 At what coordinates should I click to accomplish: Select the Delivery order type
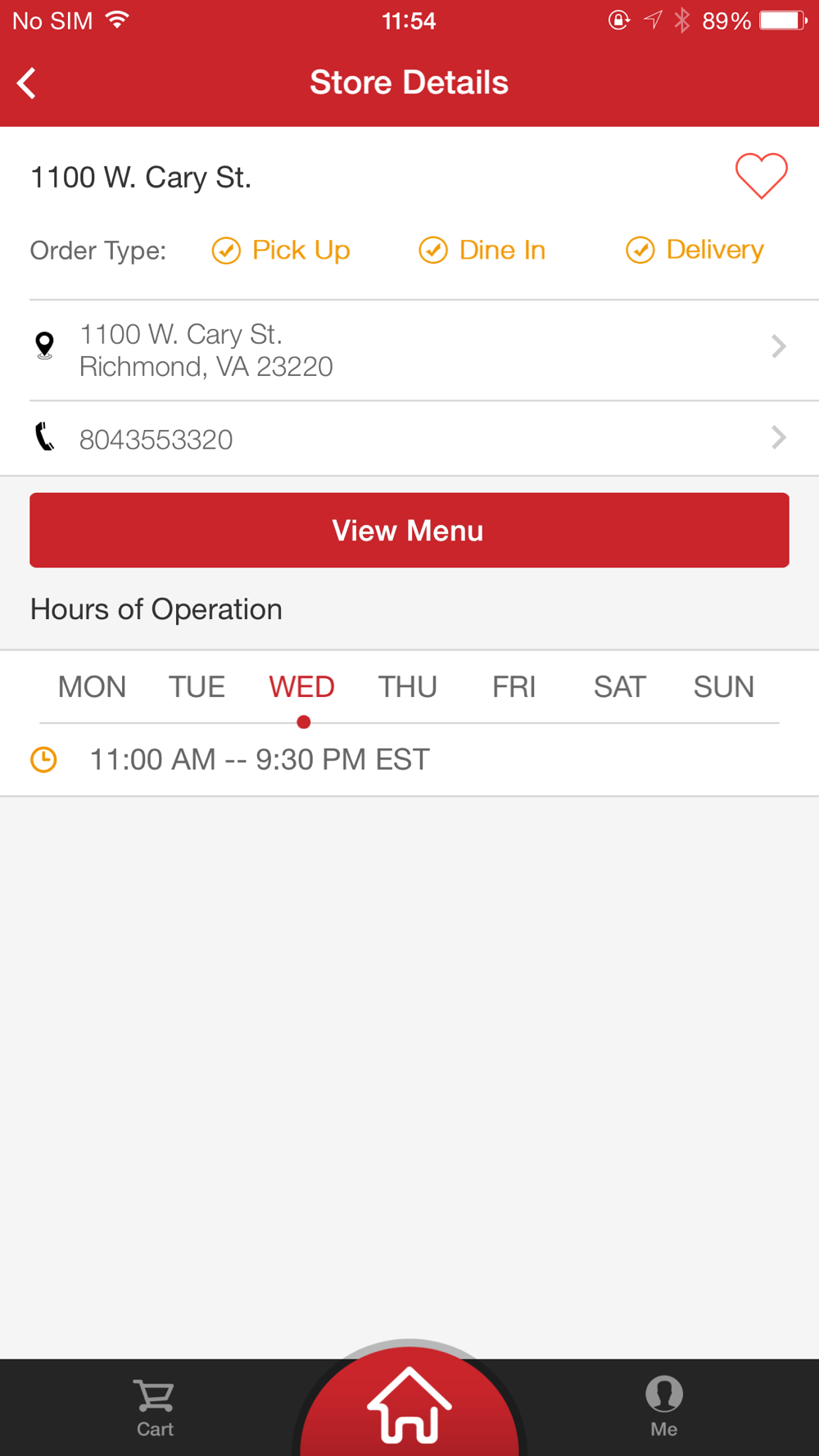pyautogui.click(x=695, y=250)
